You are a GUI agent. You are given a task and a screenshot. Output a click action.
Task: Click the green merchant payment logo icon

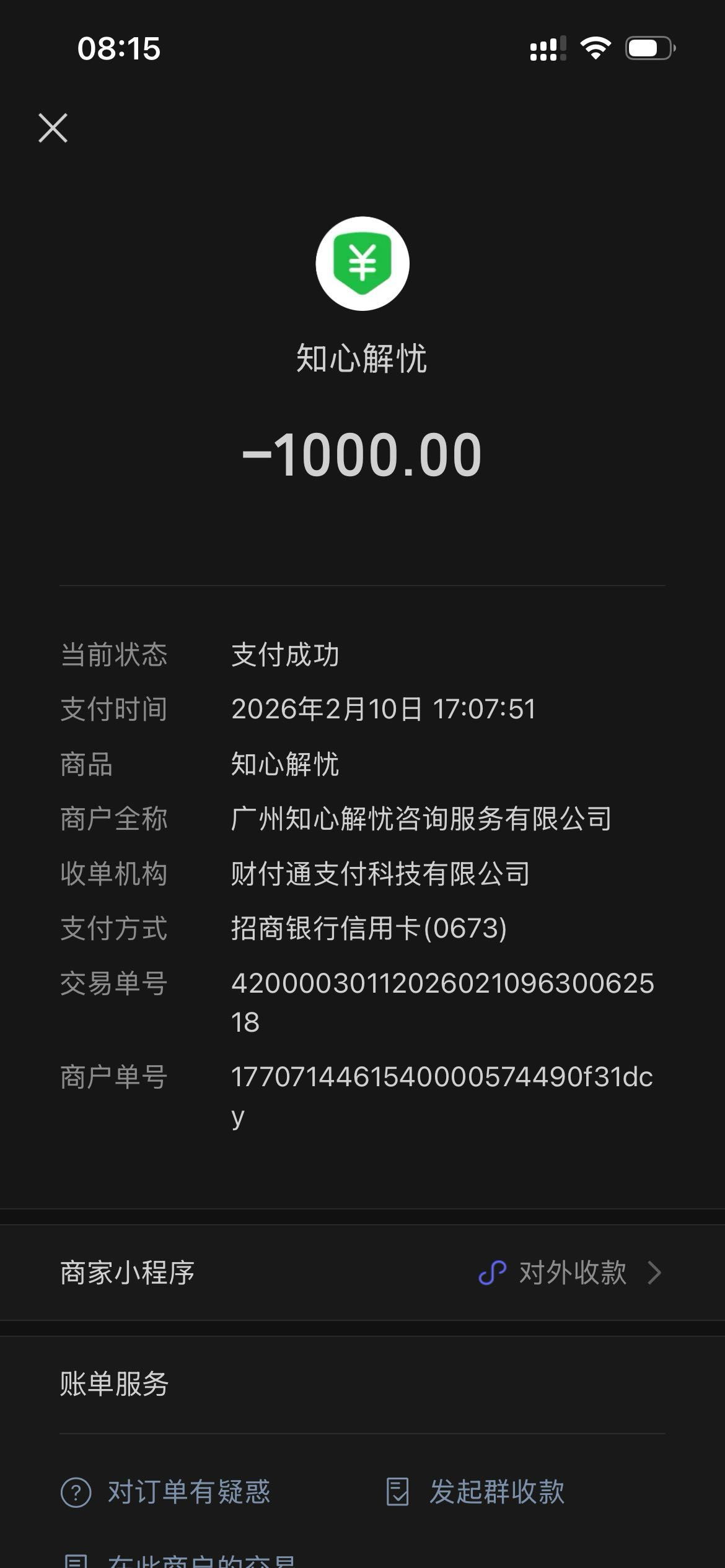pos(362,263)
